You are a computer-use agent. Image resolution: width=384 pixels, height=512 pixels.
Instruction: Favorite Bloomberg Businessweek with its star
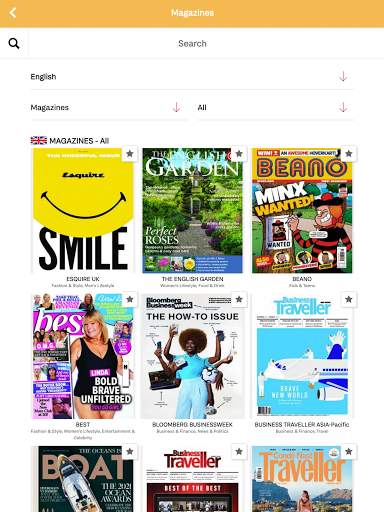[x=239, y=299]
